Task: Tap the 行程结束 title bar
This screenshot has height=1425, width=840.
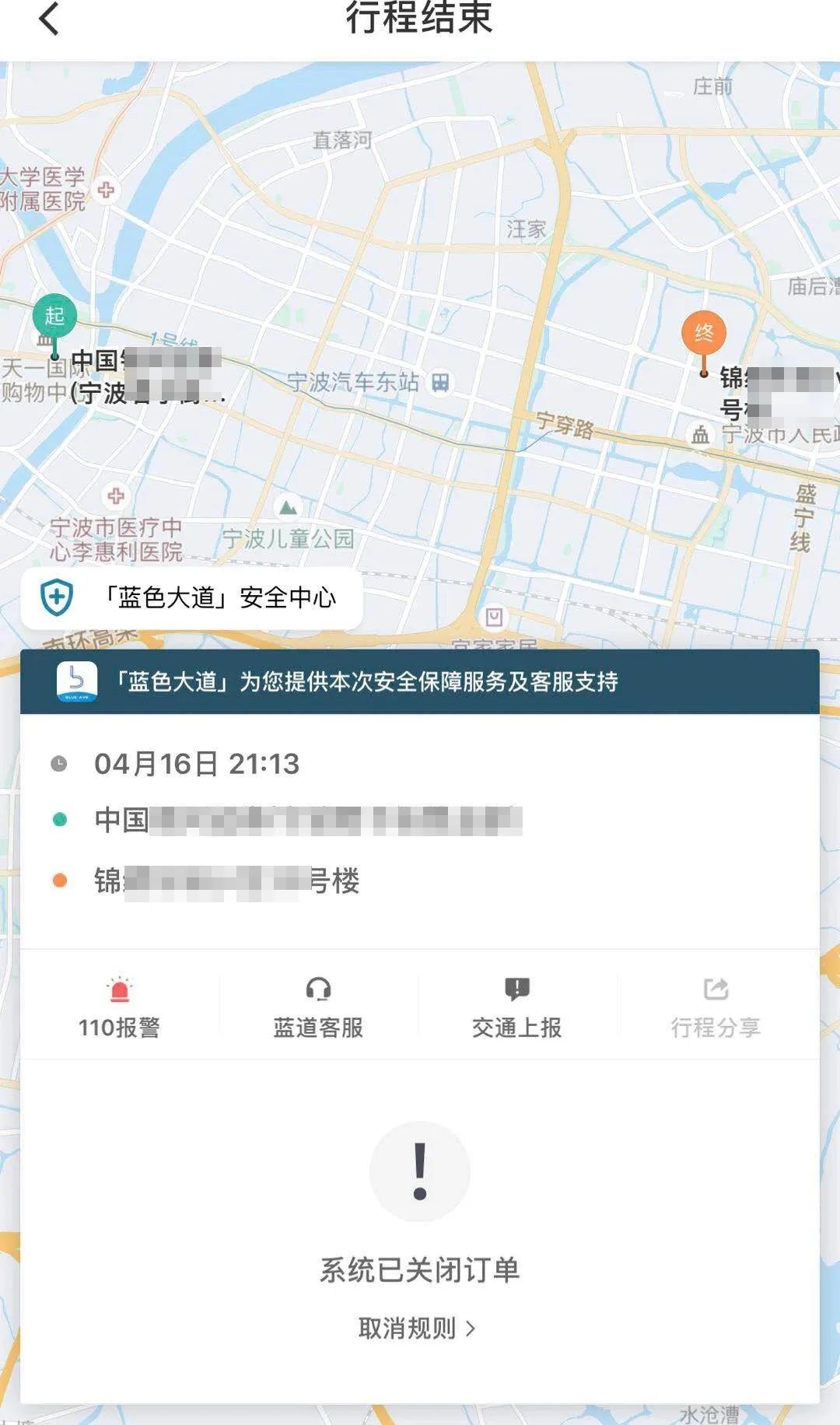Action: (420, 21)
